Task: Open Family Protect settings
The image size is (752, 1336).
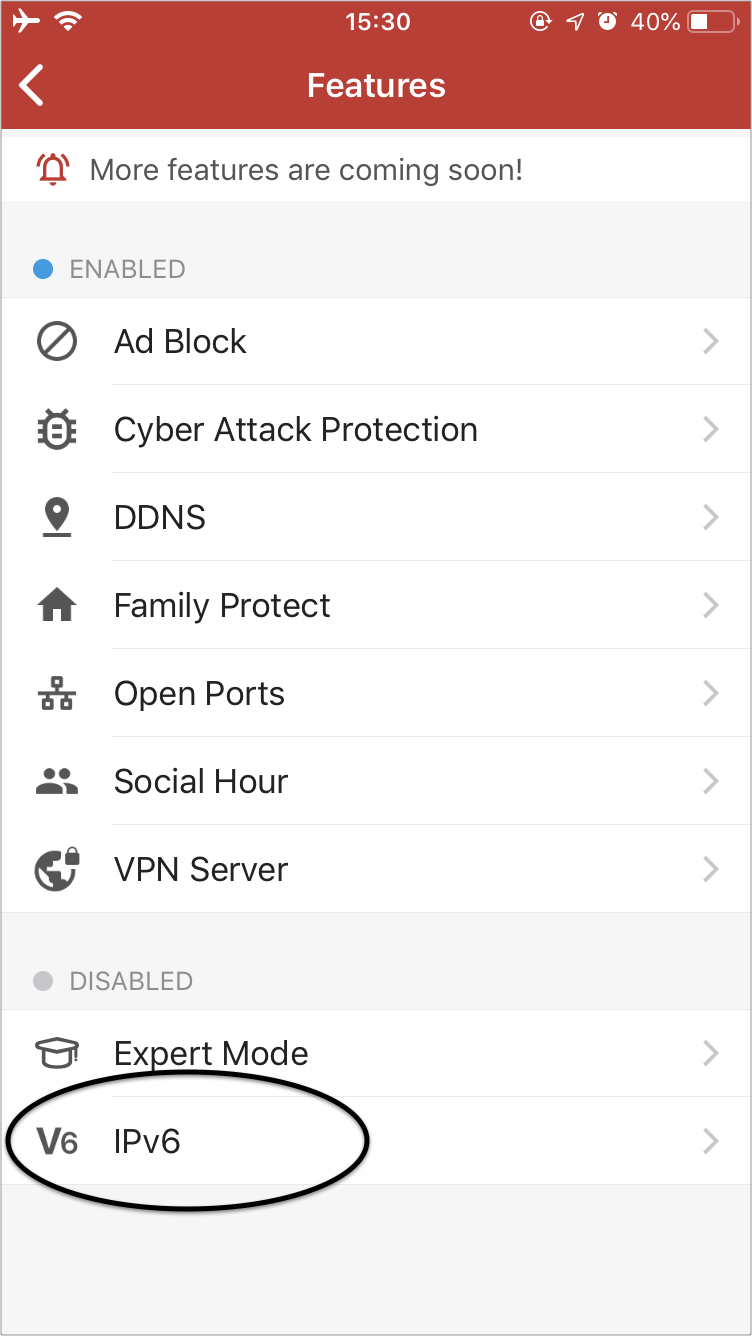Action: click(x=376, y=605)
